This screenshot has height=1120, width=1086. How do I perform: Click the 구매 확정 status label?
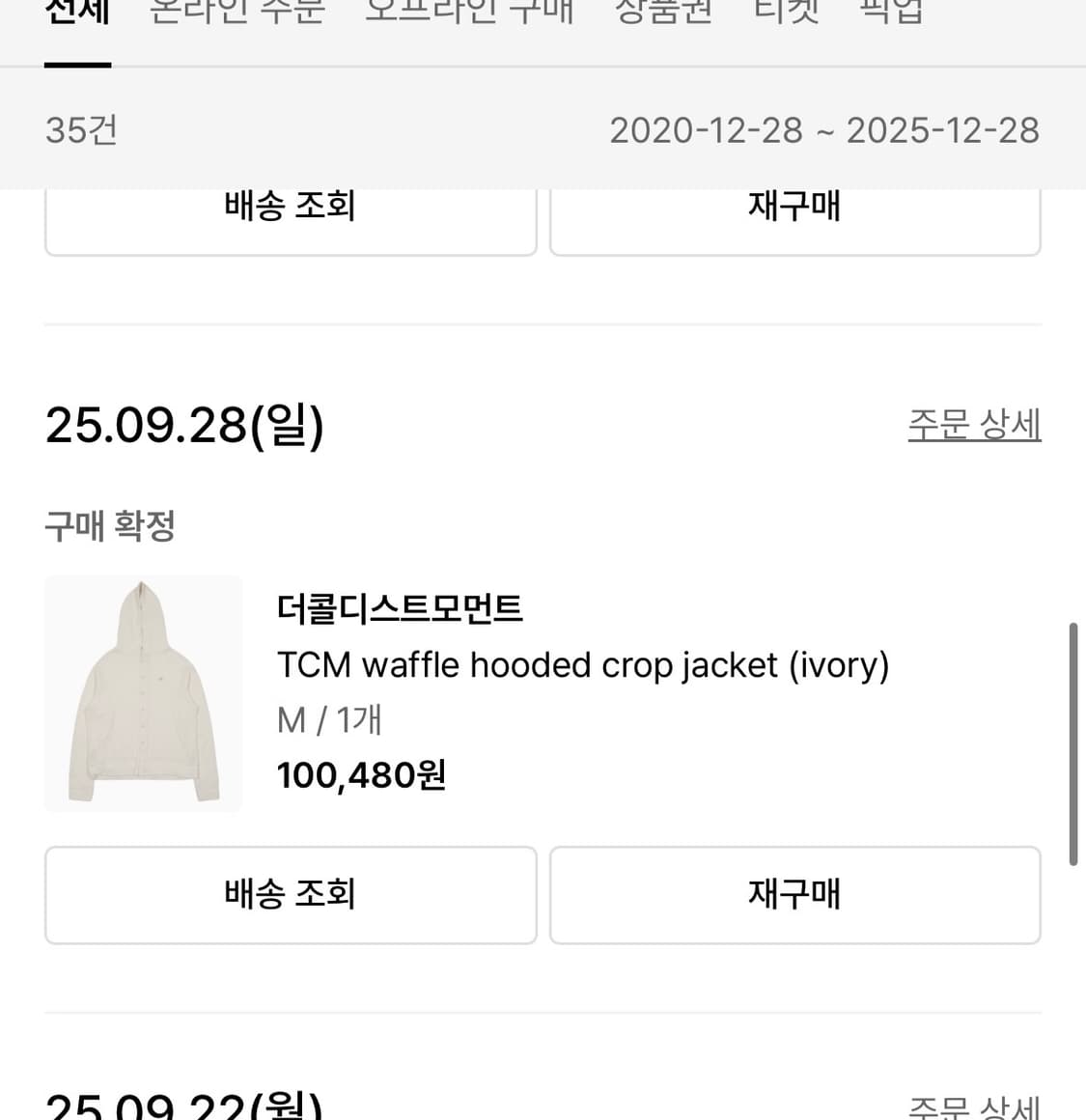tap(109, 524)
